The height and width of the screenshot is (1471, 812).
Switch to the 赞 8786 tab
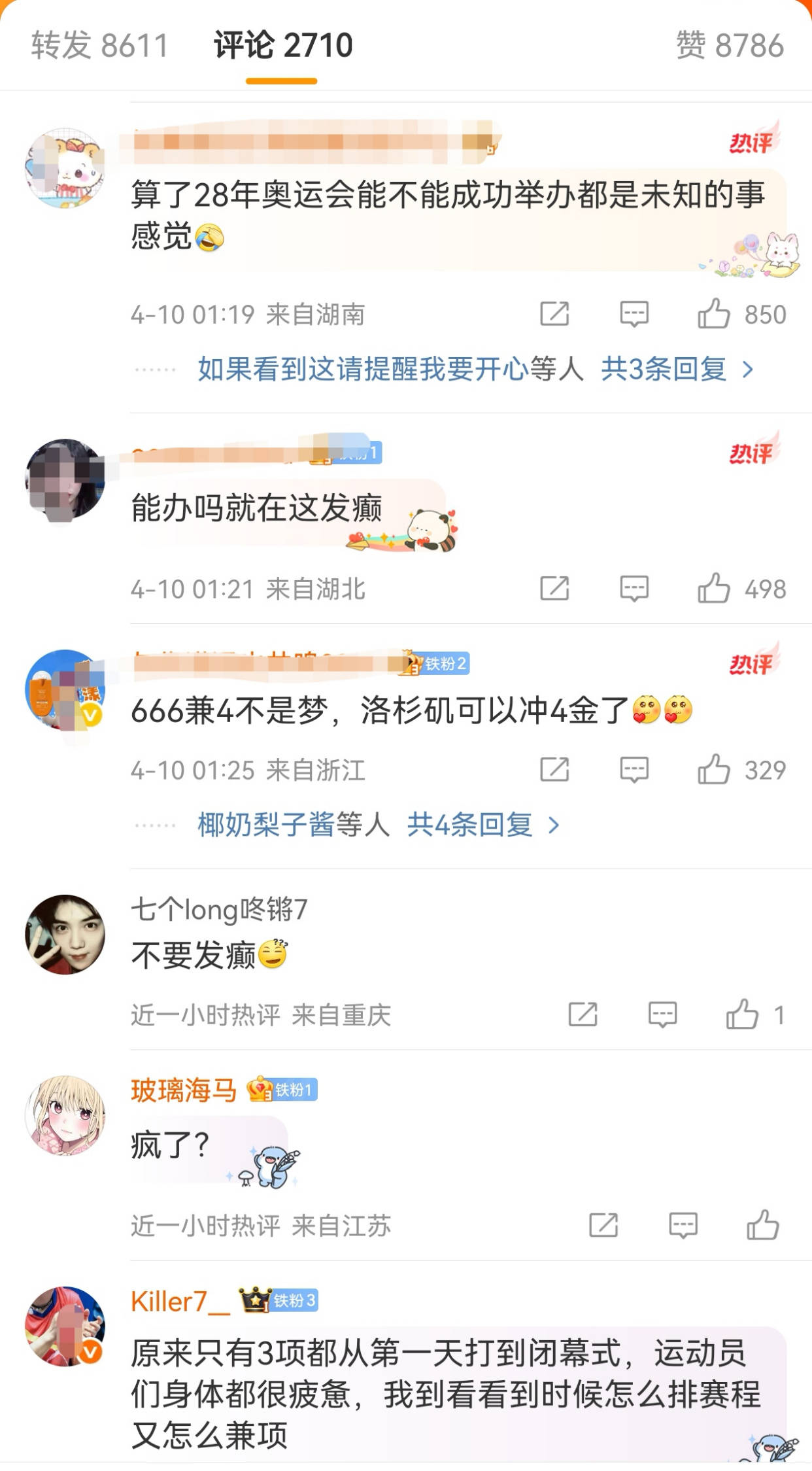point(730,45)
